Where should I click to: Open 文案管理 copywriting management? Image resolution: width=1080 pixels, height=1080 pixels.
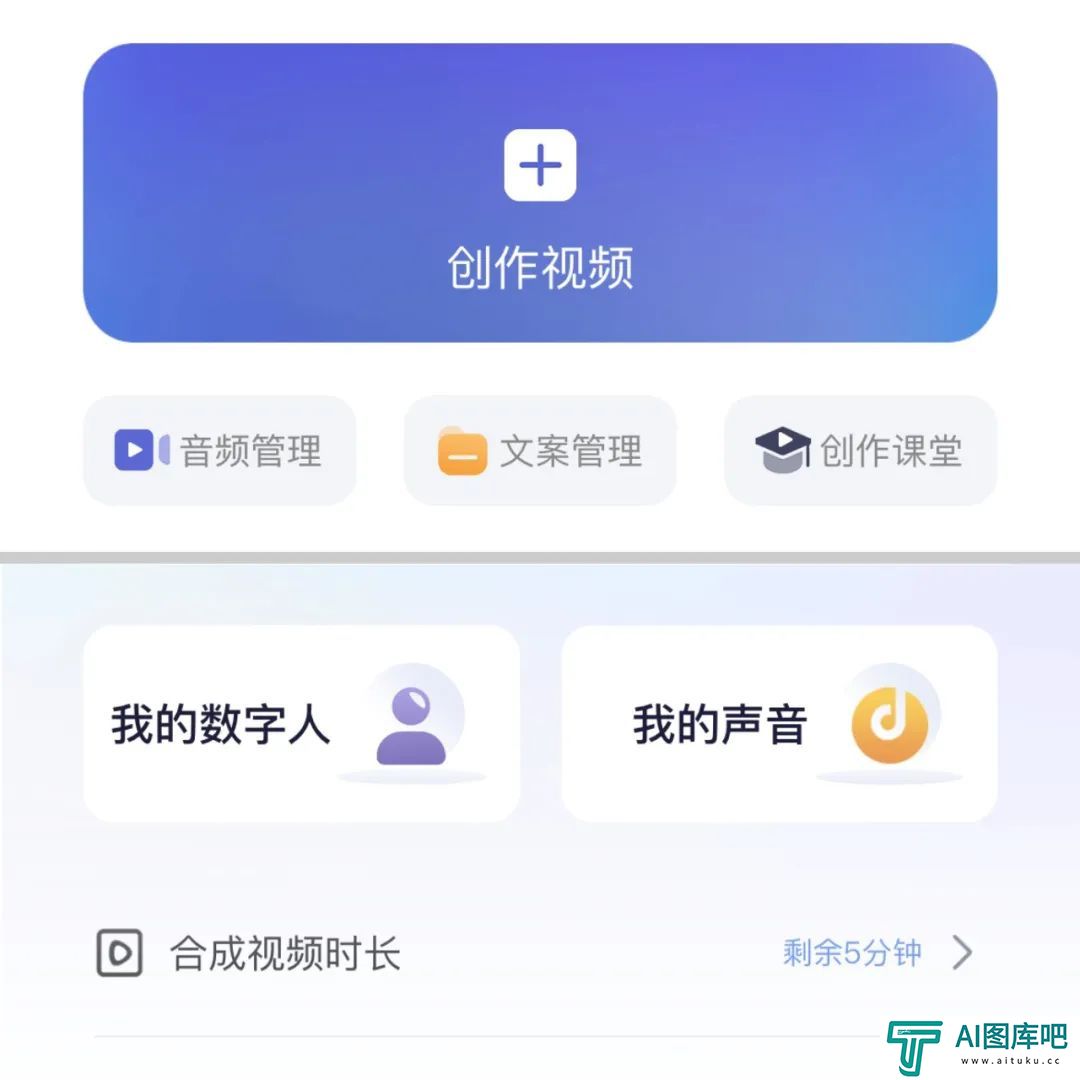[x=540, y=451]
